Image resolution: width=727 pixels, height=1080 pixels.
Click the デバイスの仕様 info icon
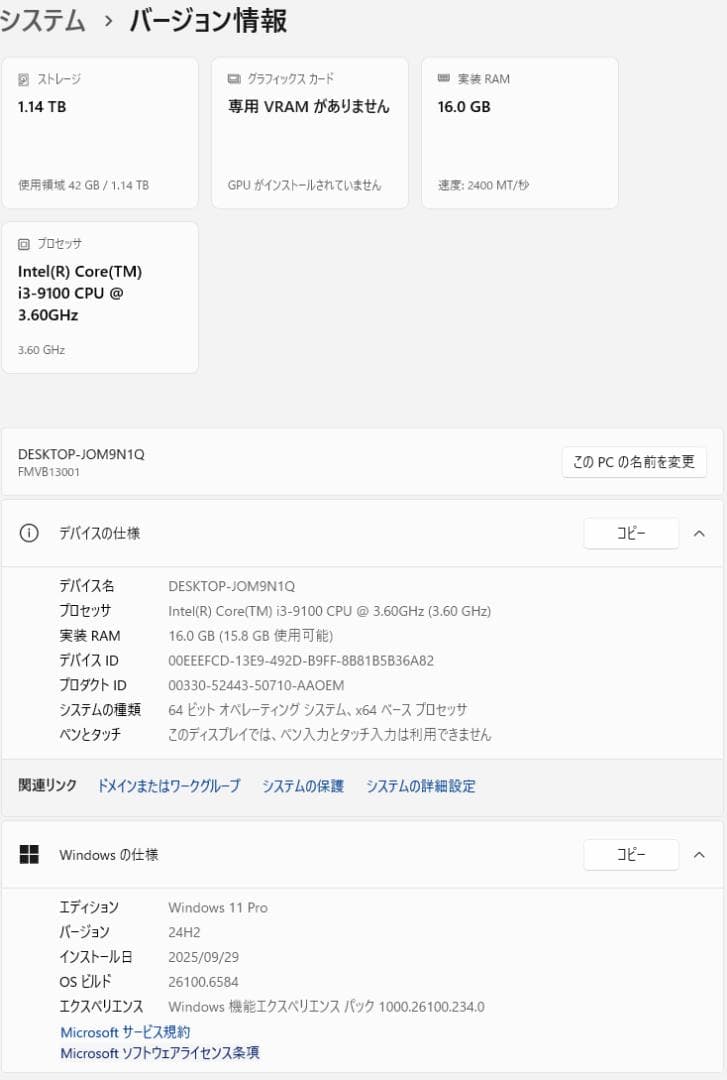(30, 533)
